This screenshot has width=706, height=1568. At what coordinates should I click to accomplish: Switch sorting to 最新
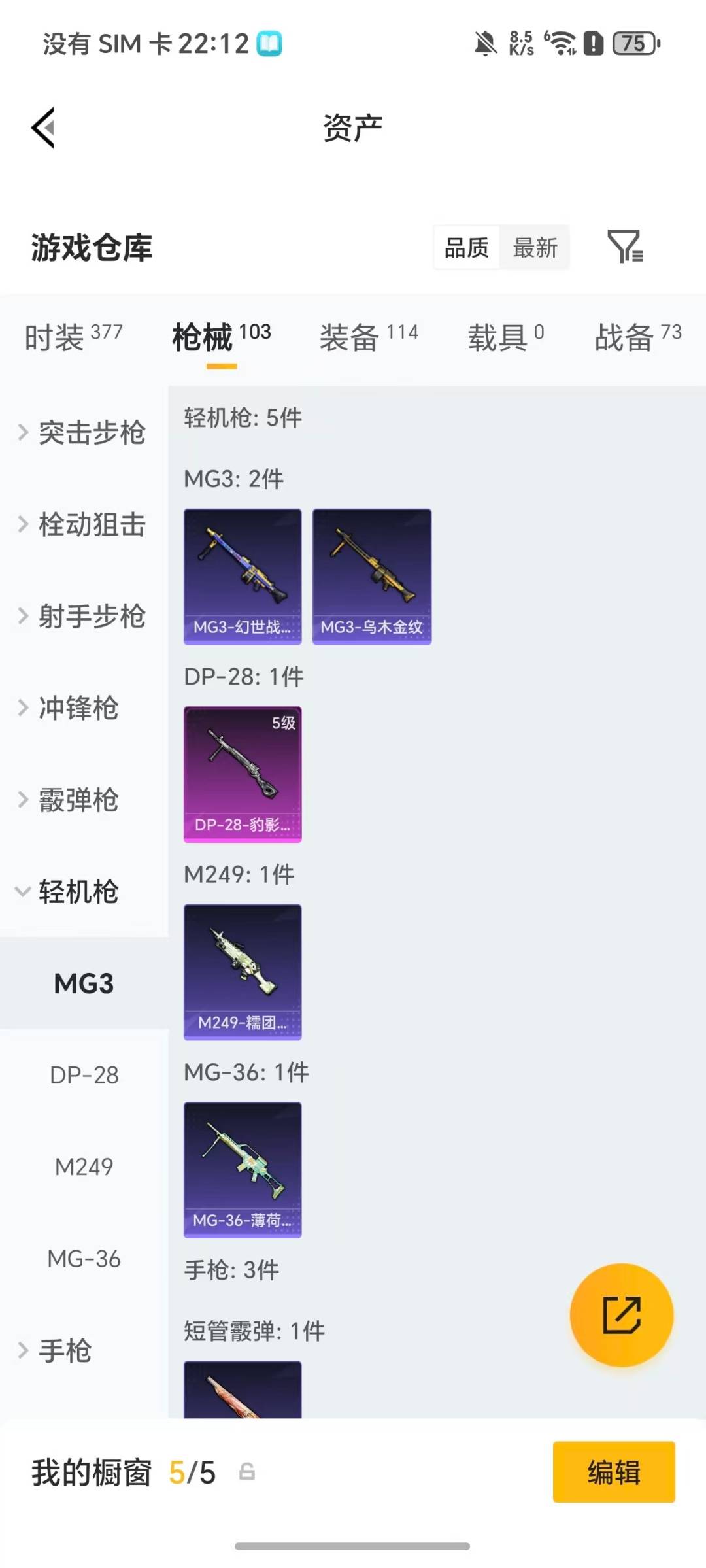click(535, 247)
